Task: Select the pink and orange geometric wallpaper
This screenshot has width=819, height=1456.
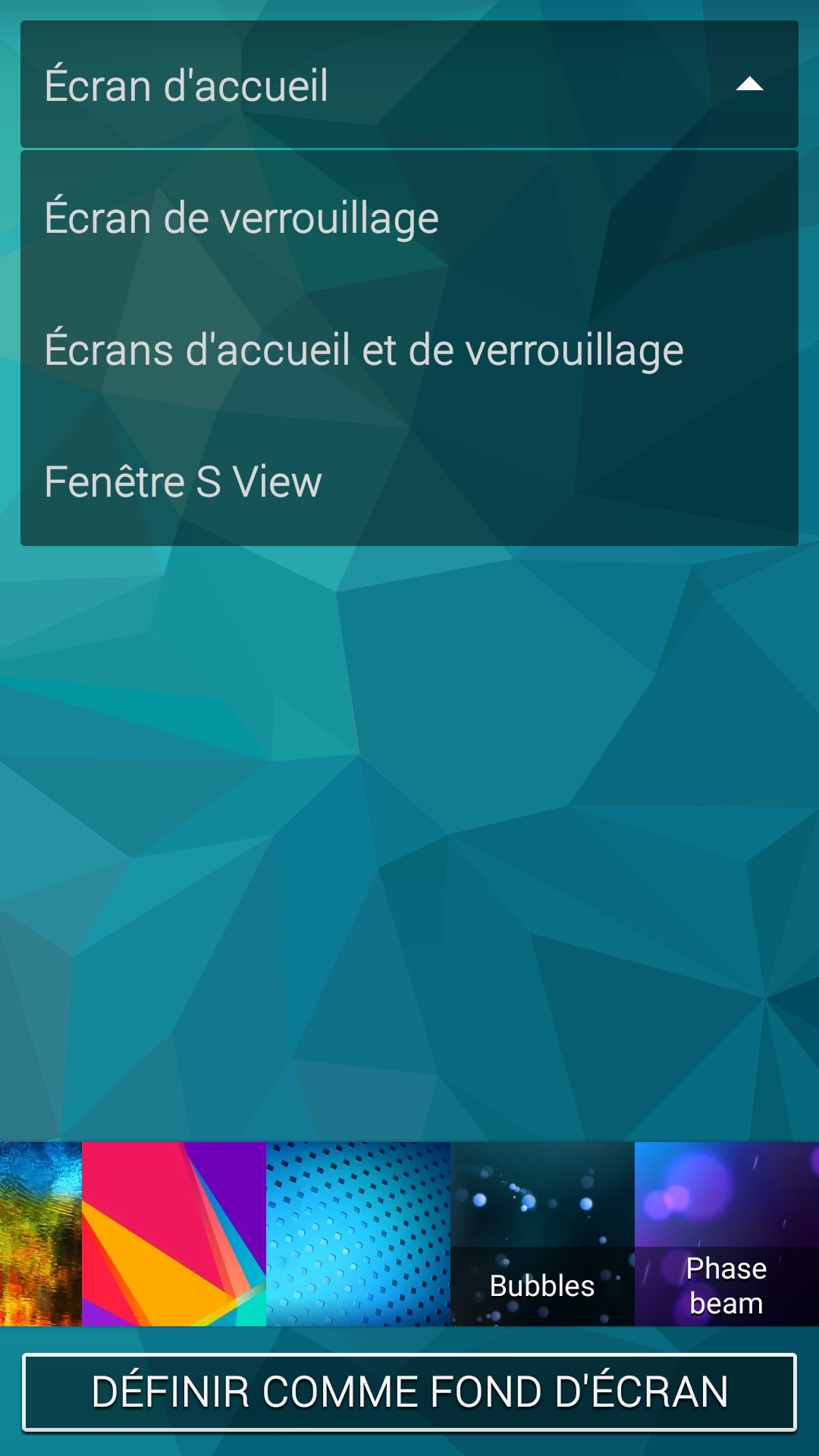Action: point(174,1234)
